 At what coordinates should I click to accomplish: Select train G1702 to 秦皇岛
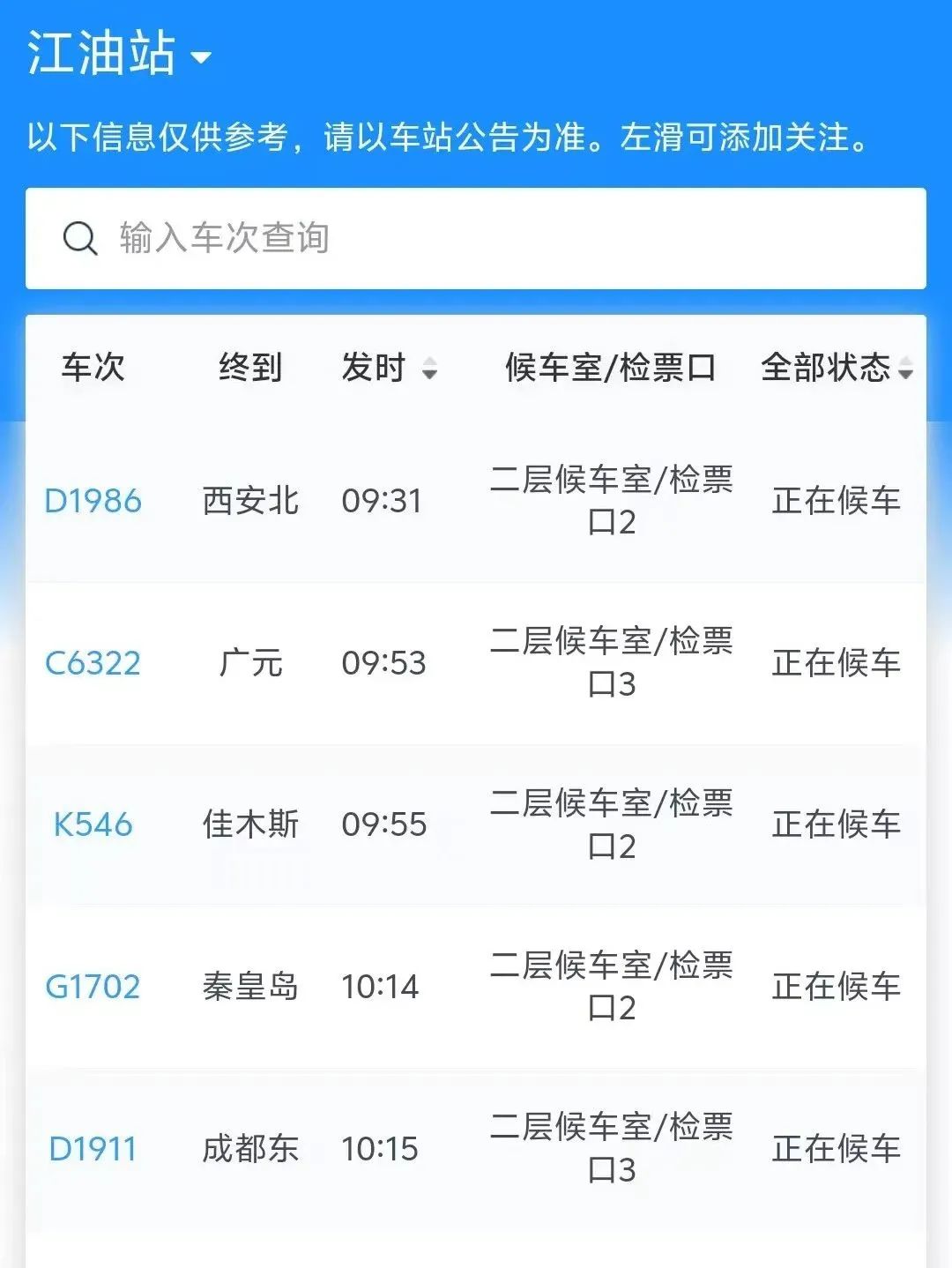93,987
